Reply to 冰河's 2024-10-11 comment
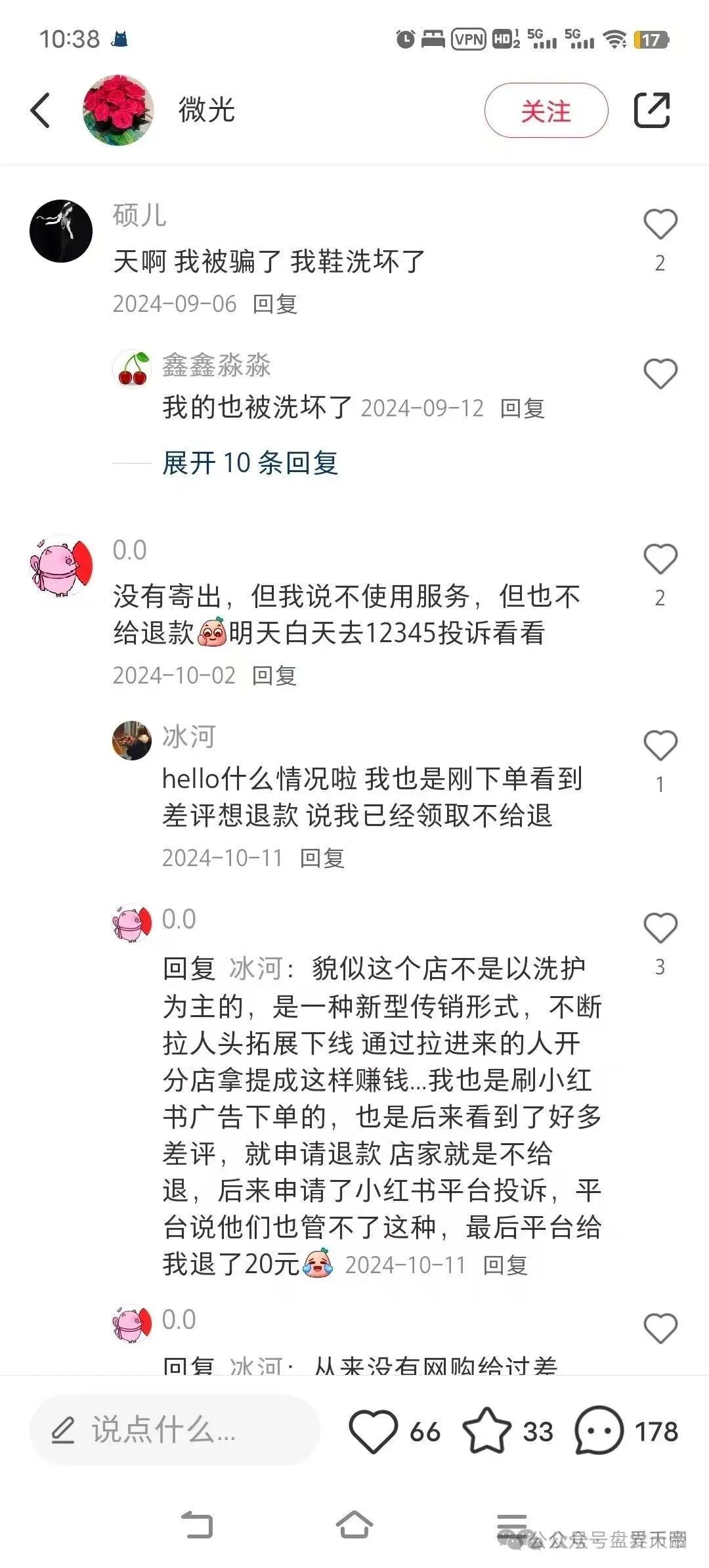The height and width of the screenshot is (1568, 709). click(322, 858)
